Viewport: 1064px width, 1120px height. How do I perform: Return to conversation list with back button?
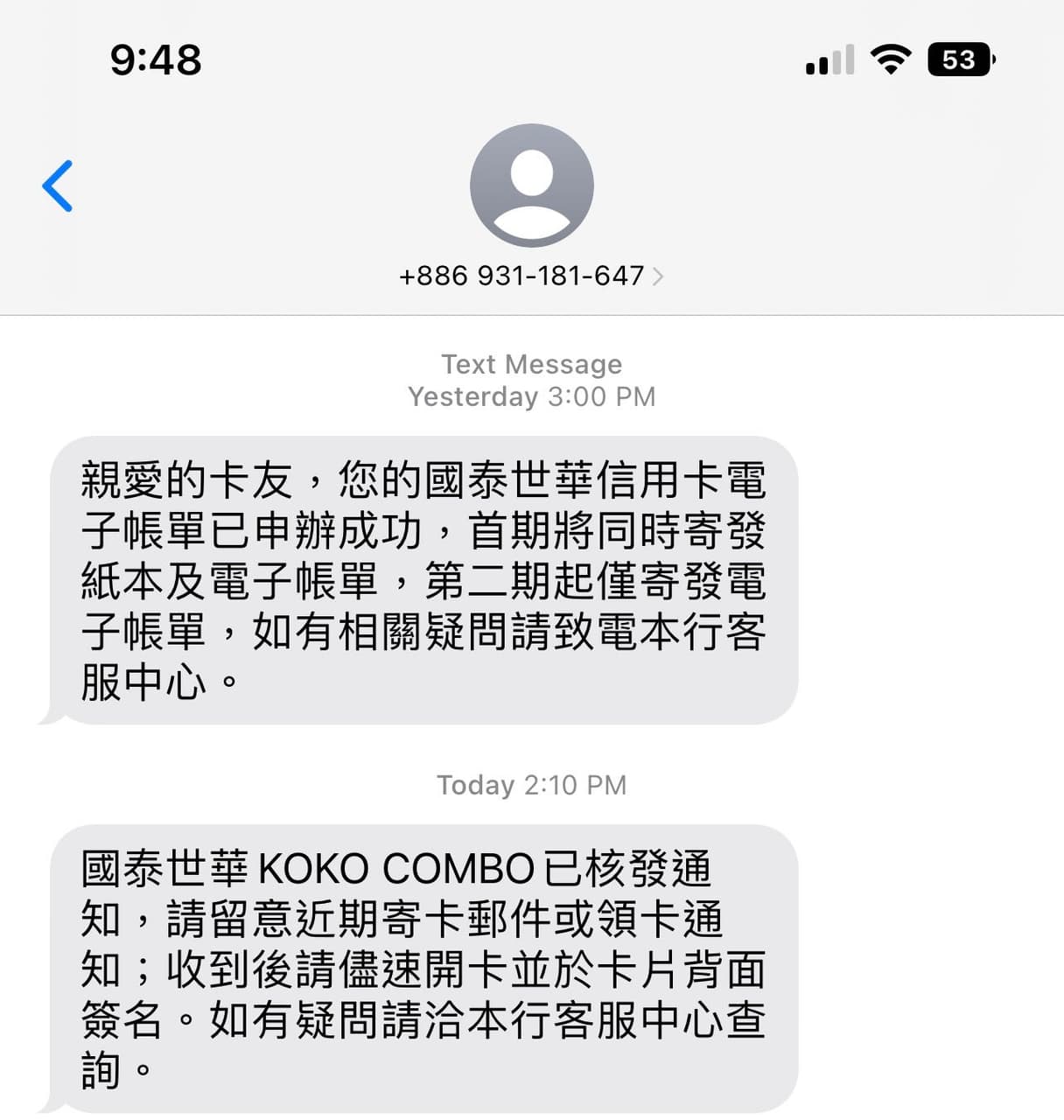[x=56, y=185]
